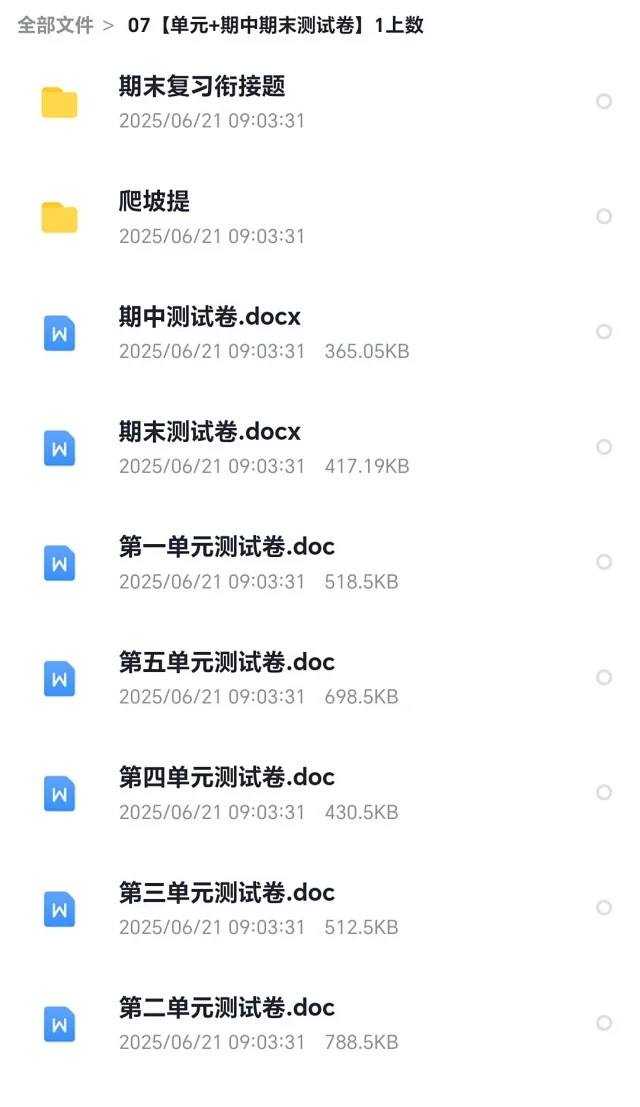
Task: Tick the circle next to 期中测试卷.docx
Action: tap(604, 332)
